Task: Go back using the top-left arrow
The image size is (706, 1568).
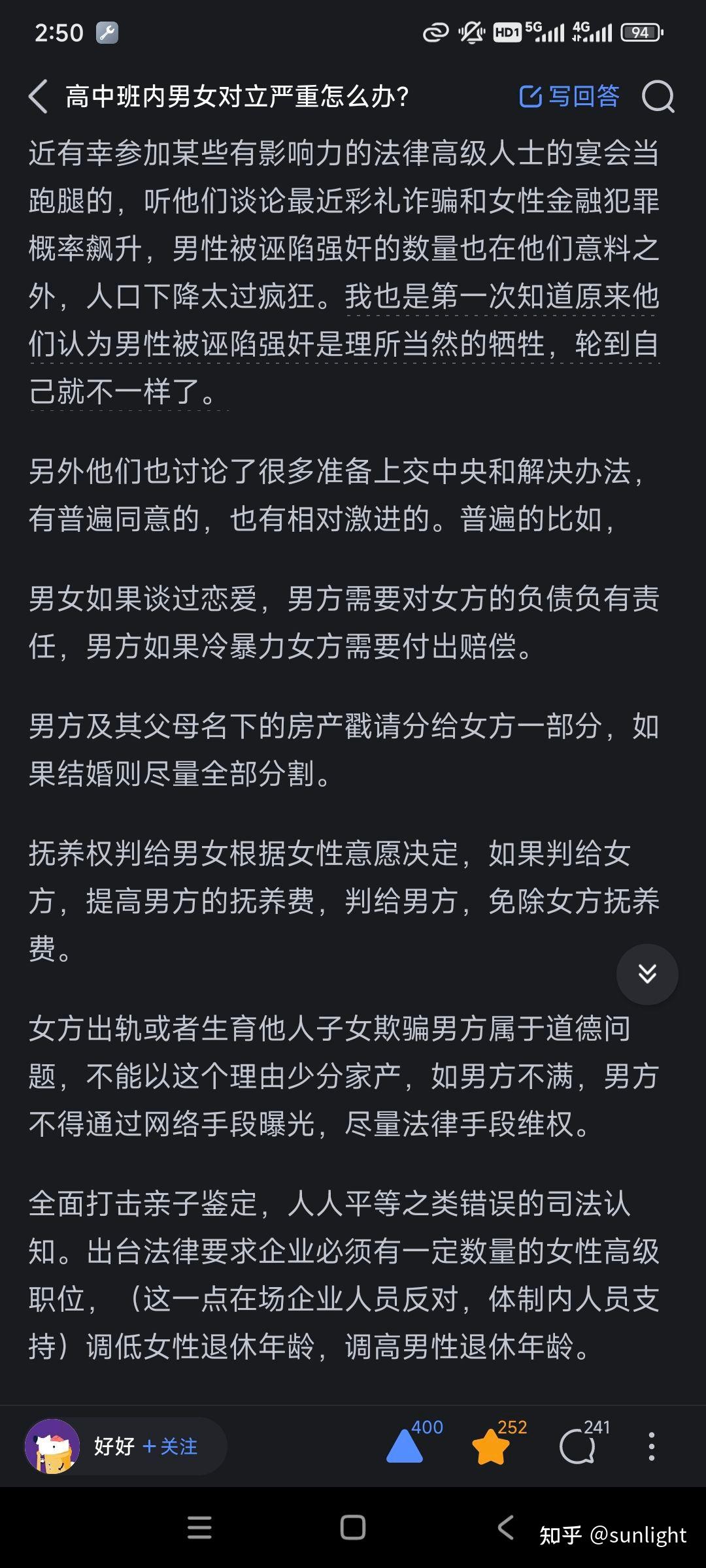Action: (39, 97)
